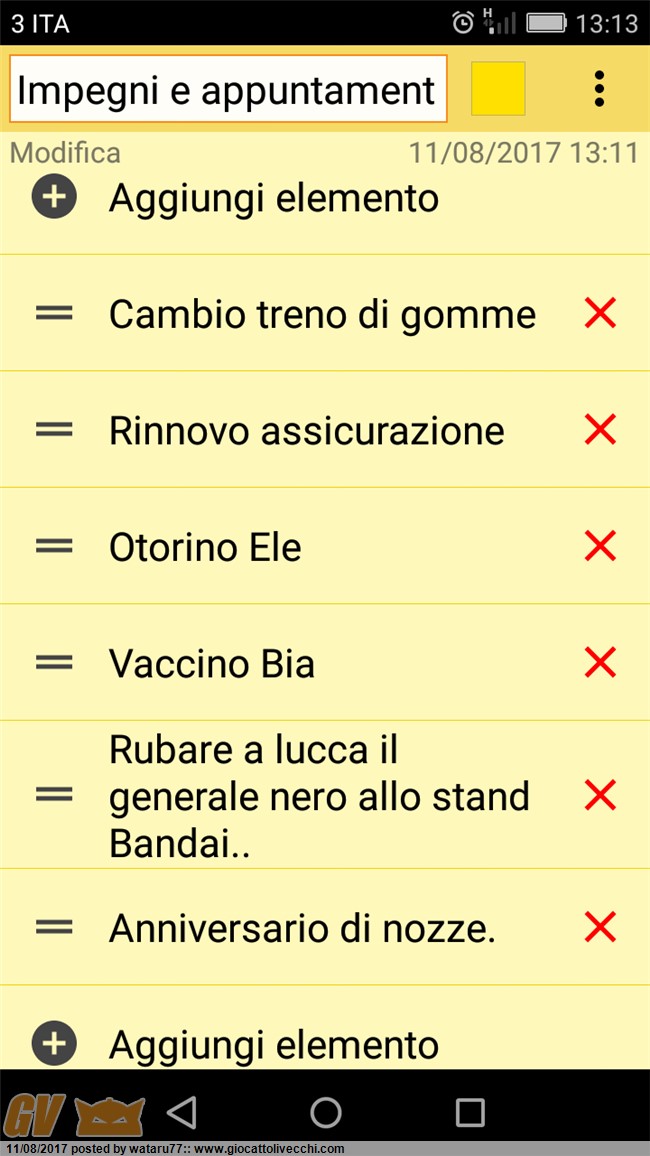Tap the reorder handle for Vaccino Bia
This screenshot has height=1156, width=650.
point(55,663)
